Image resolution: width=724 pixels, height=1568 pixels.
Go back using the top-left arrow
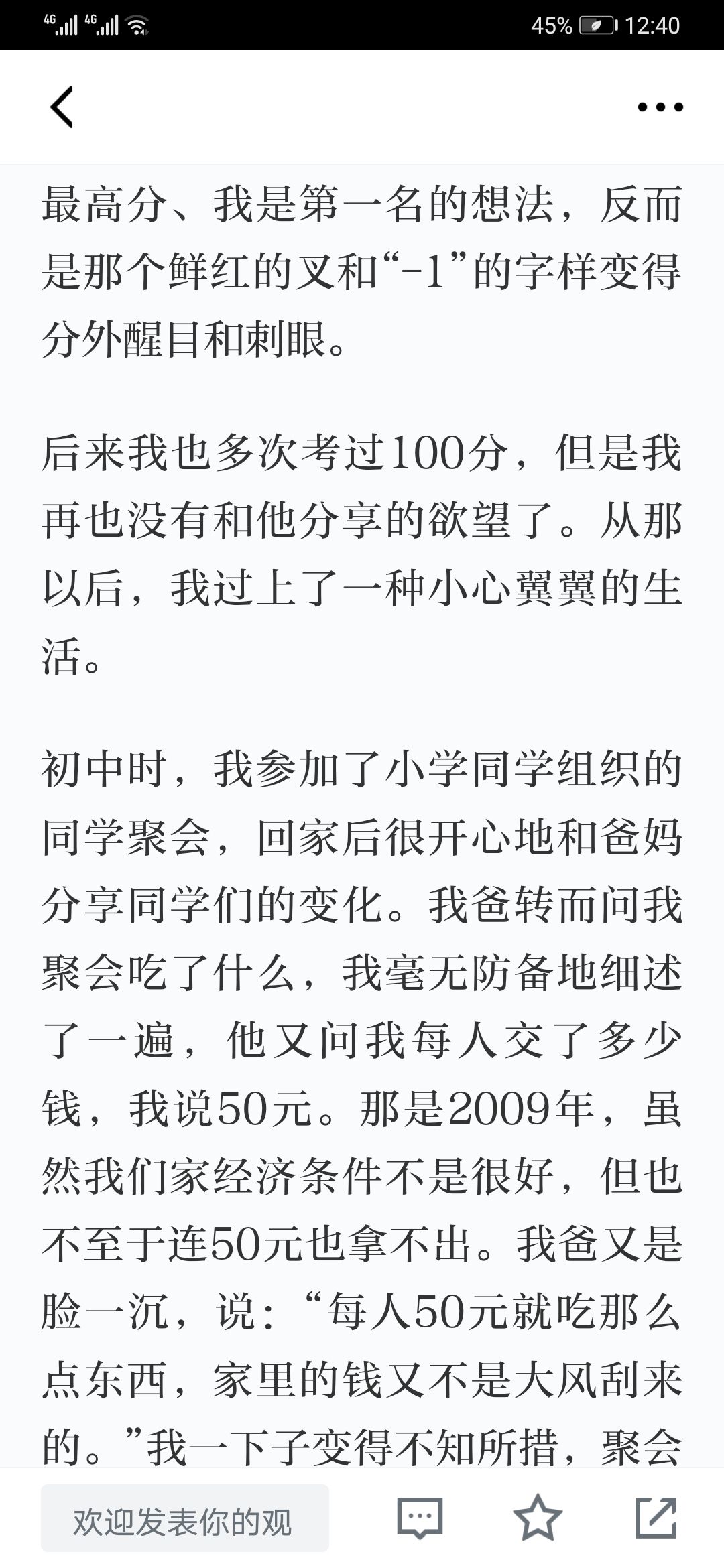62,107
